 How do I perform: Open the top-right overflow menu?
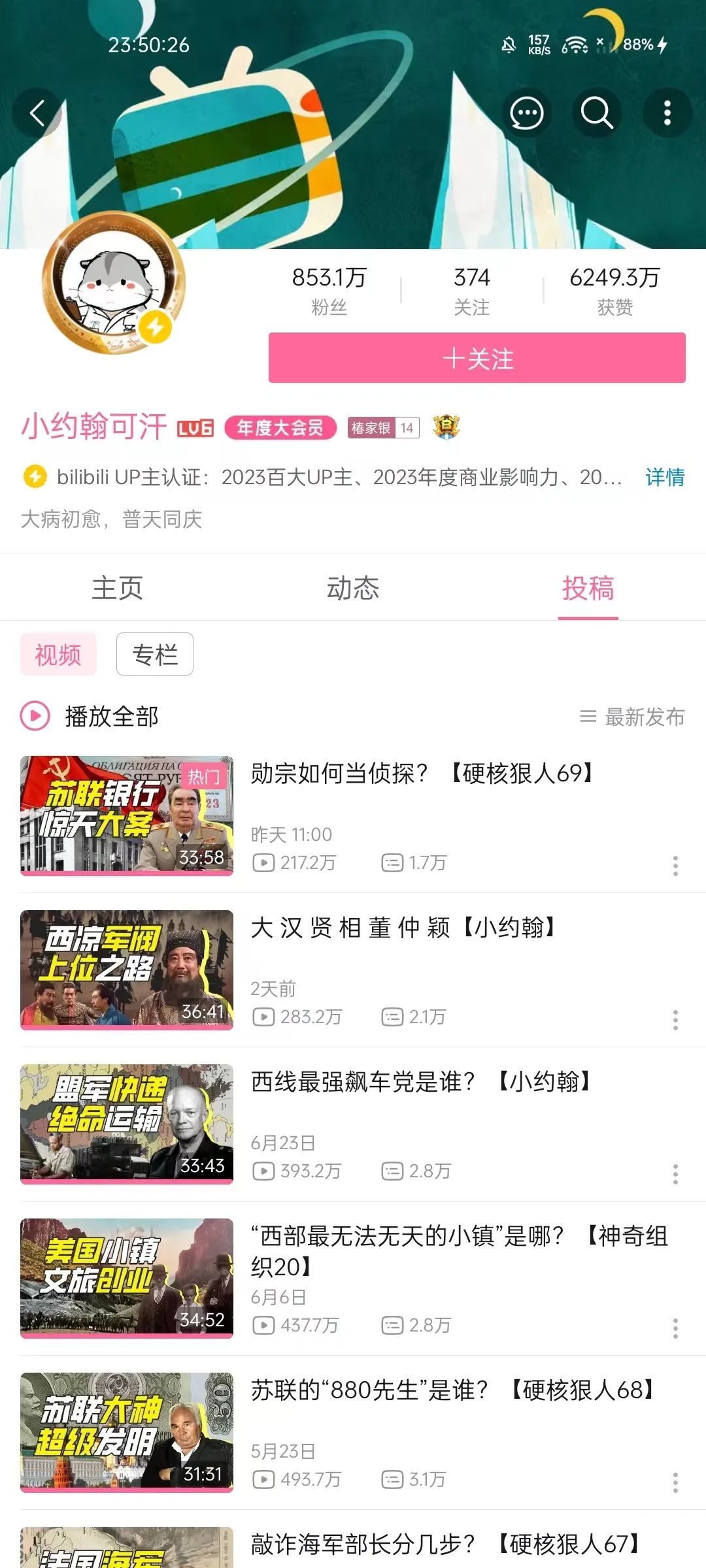coord(667,114)
